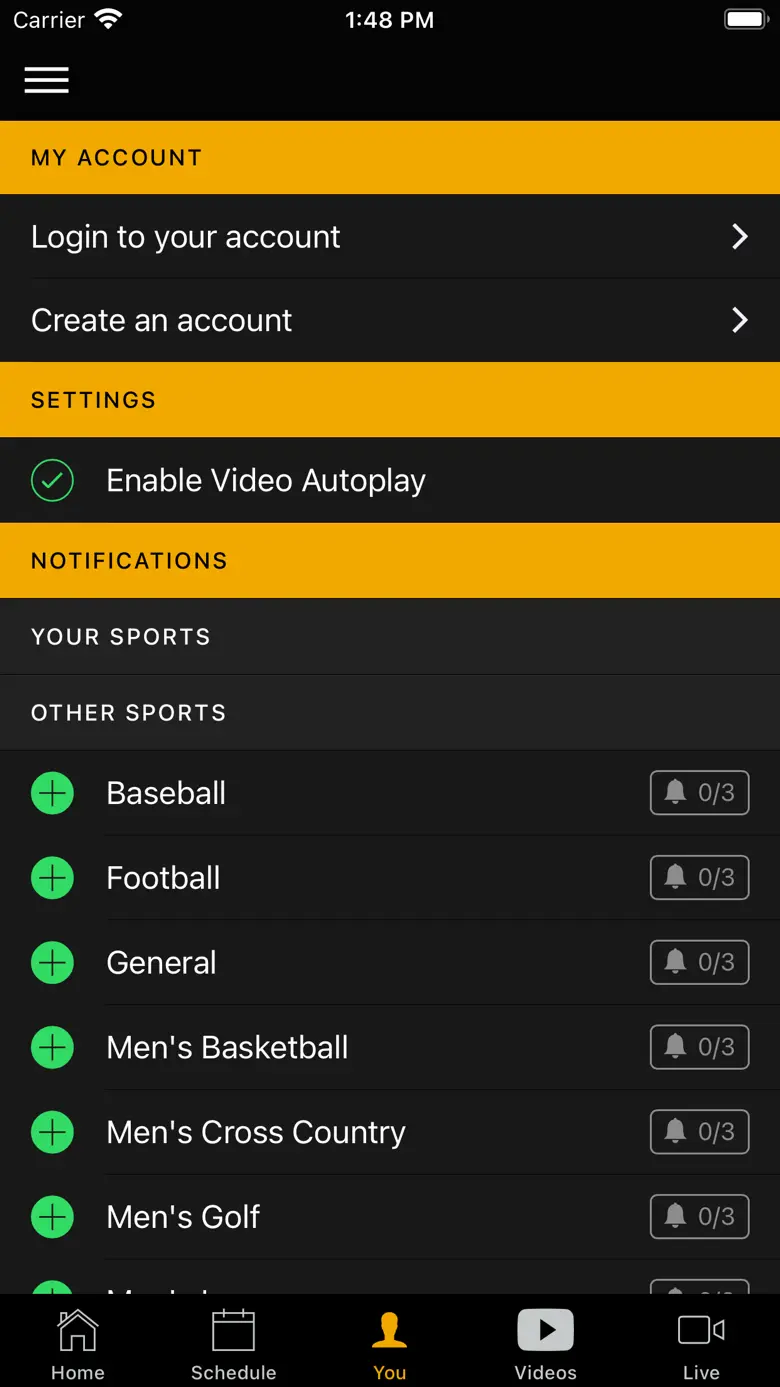Add Men's Cross Country to your sports
Screen dimensions: 780x1387
click(x=52, y=1132)
